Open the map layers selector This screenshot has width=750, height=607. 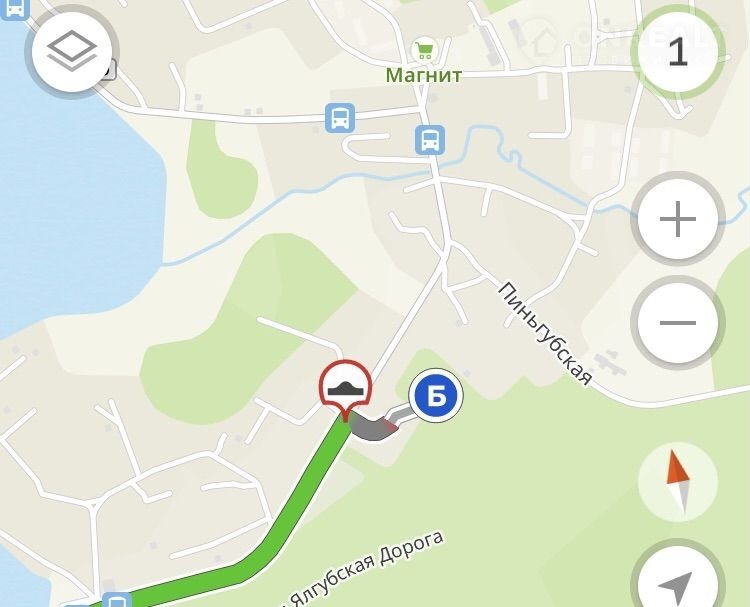pyautogui.click(x=73, y=52)
